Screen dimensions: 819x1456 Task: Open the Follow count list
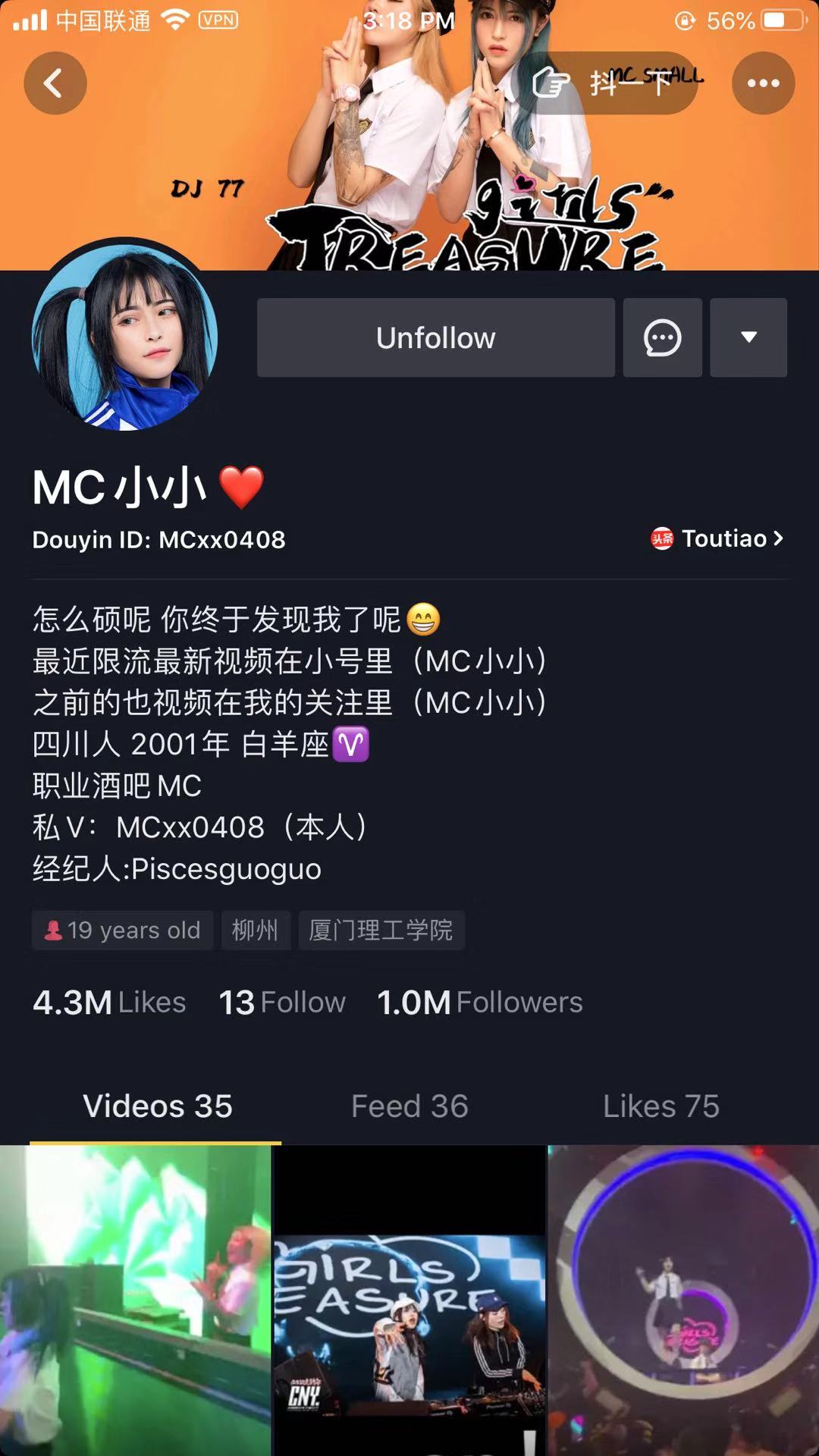click(x=282, y=1003)
